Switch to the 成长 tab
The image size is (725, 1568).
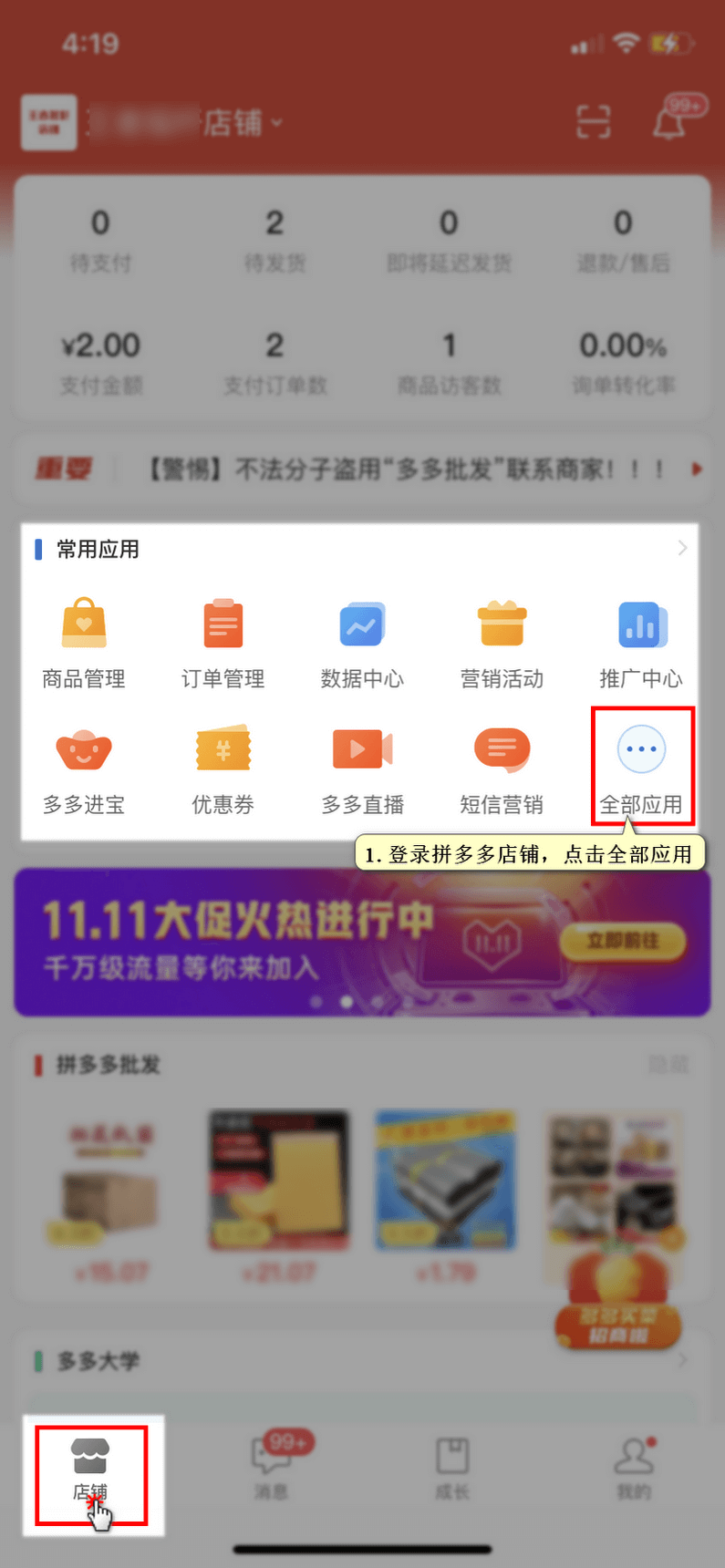(x=452, y=1470)
